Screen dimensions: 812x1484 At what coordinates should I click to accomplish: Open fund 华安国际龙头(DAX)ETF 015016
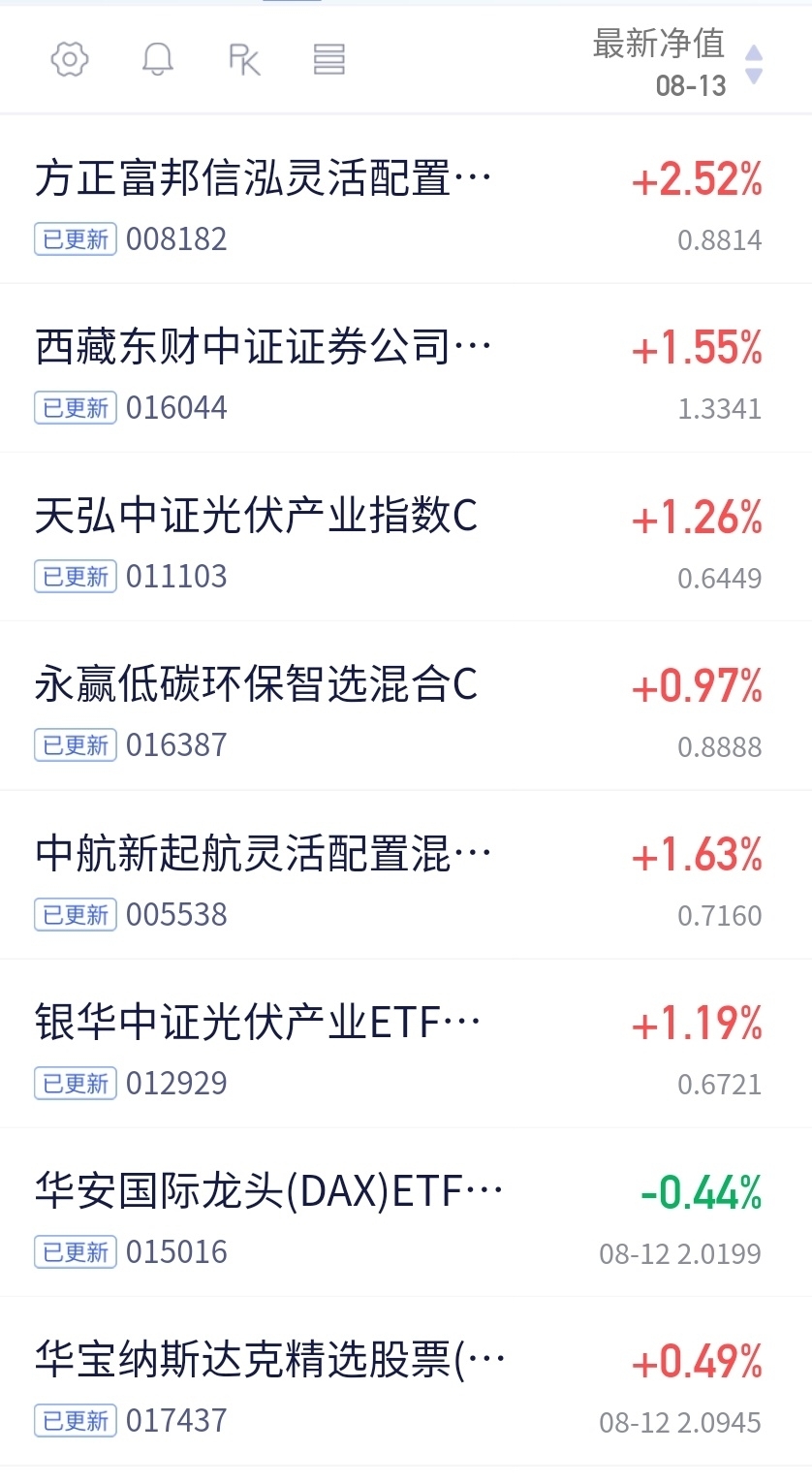coord(406,1212)
